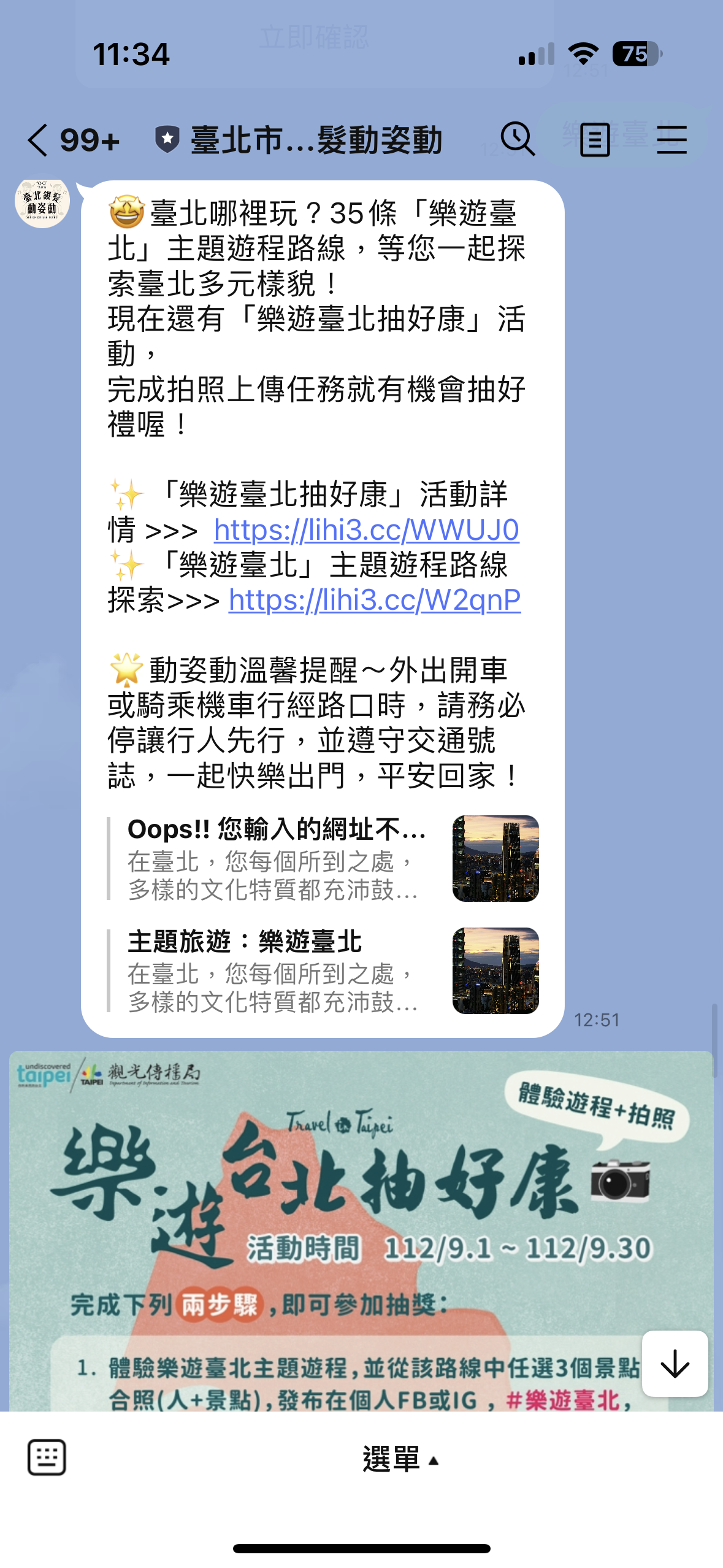Jump to the latest message arrow

tap(675, 1364)
